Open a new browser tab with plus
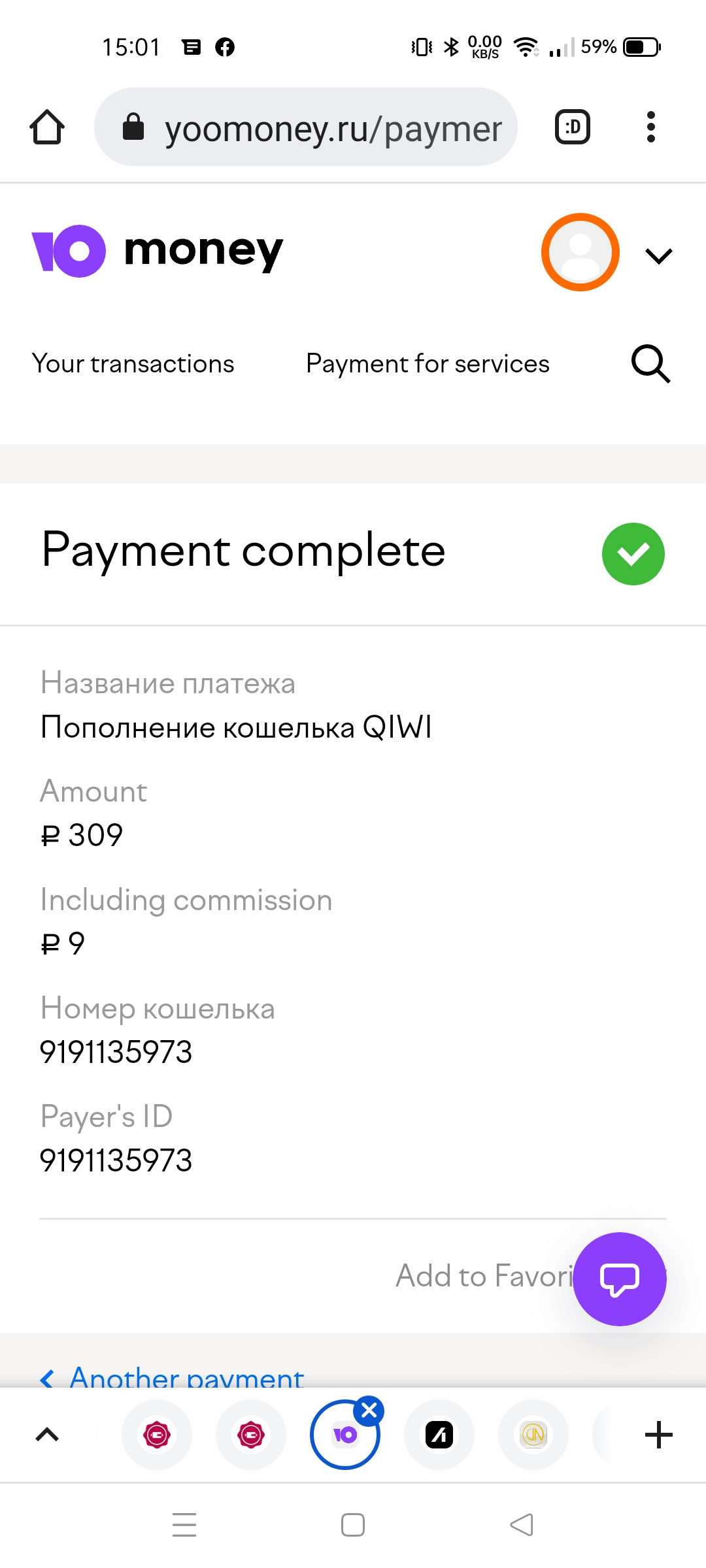The width and height of the screenshot is (706, 1568). click(658, 1435)
